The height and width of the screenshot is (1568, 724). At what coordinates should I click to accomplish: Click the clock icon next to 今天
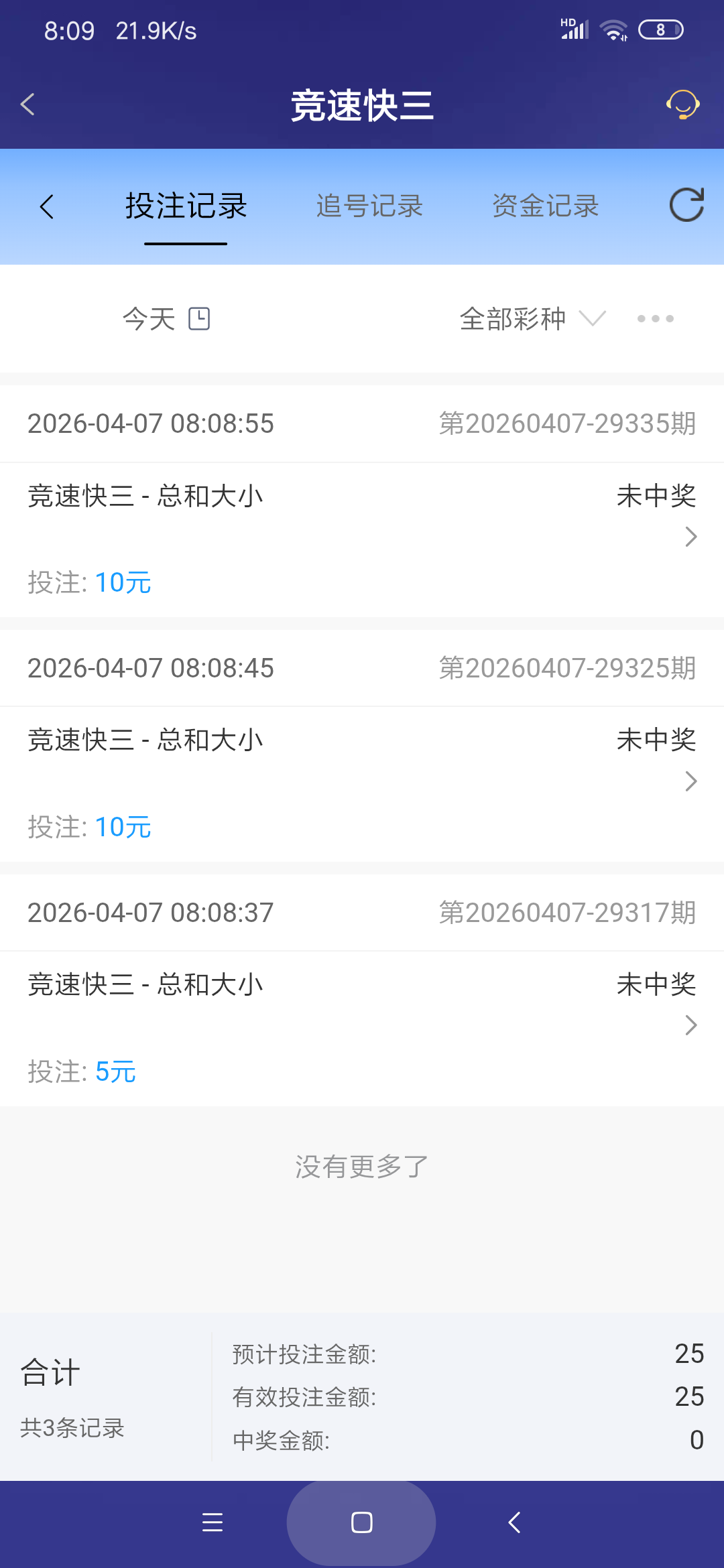(200, 319)
